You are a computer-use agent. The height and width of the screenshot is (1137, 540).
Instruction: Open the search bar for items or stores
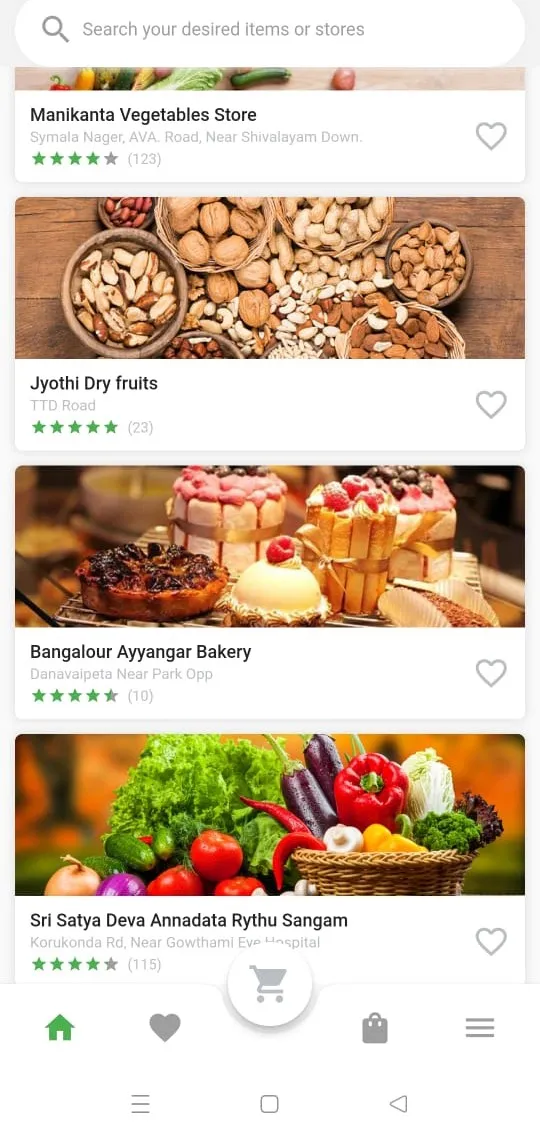click(270, 30)
